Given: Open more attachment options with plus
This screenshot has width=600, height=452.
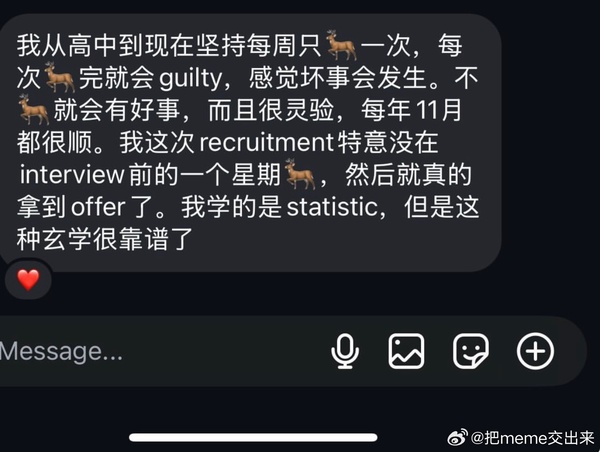Looking at the screenshot, I should point(535,351).
